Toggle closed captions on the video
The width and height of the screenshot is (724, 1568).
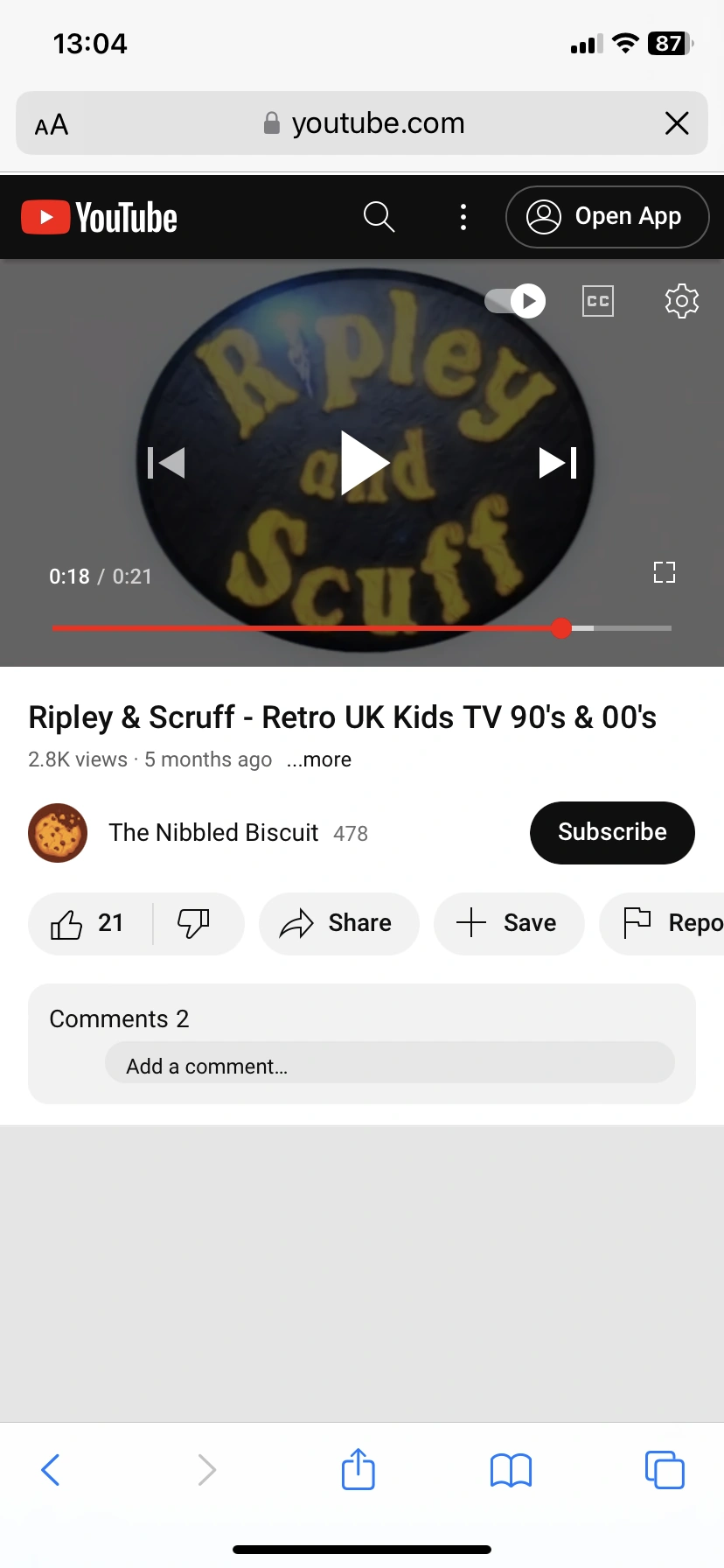[597, 301]
